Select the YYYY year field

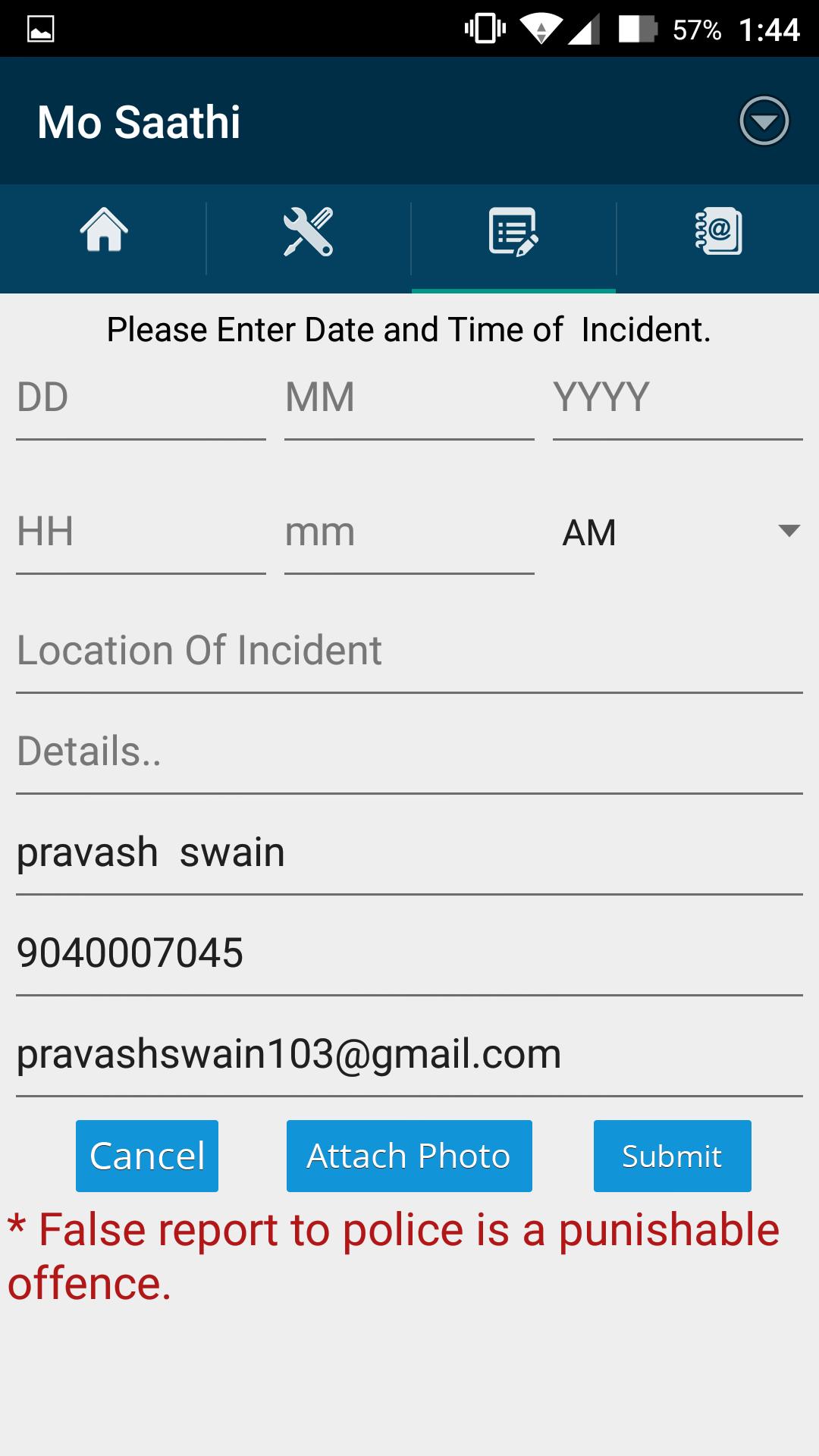(x=677, y=400)
